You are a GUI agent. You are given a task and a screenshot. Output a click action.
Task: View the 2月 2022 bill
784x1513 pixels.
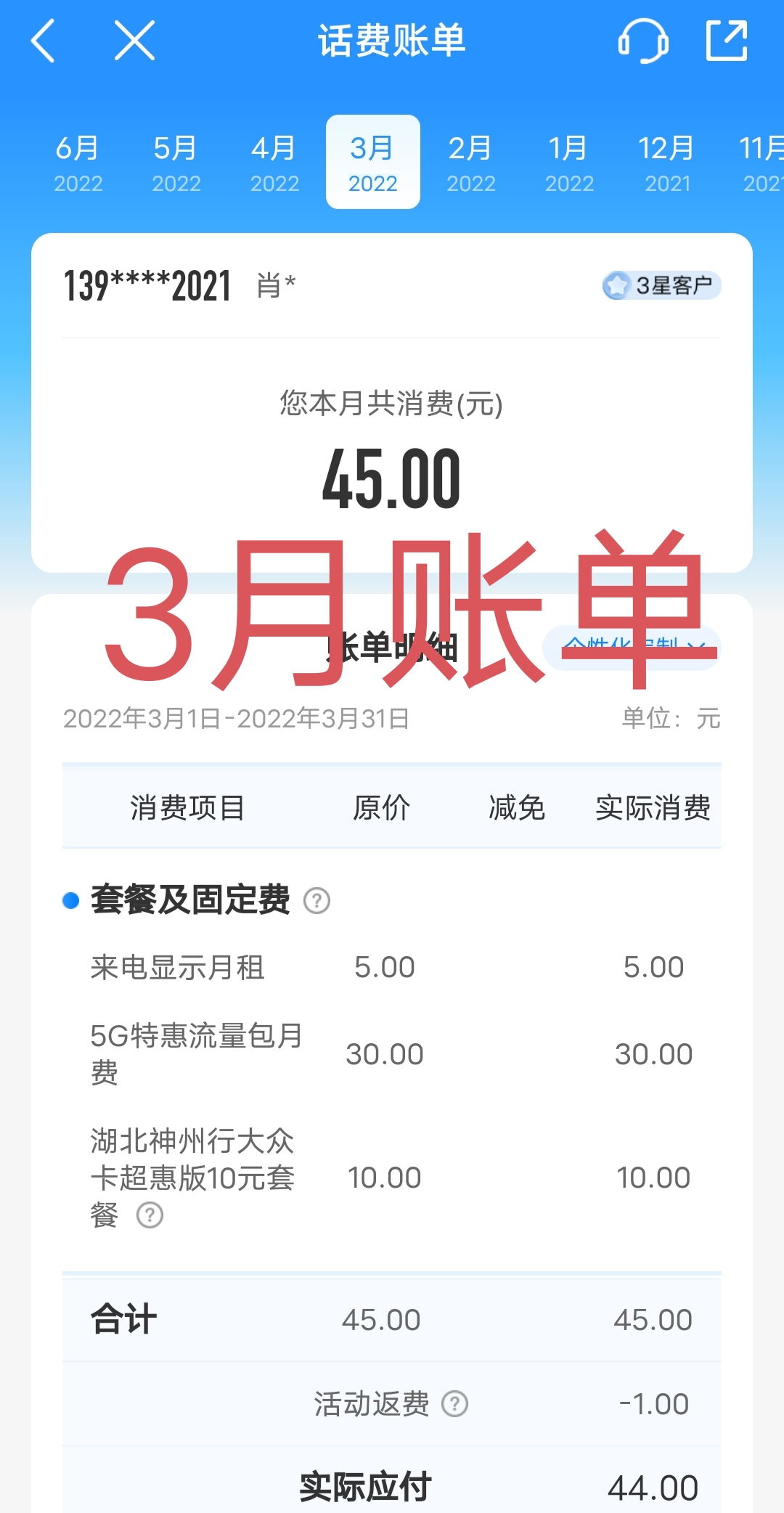pos(471,163)
